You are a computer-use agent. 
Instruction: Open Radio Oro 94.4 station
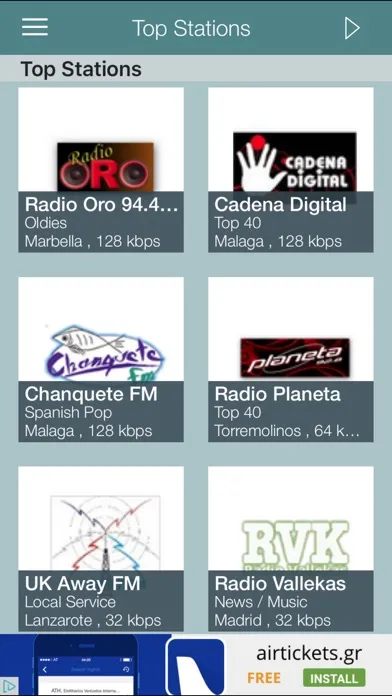click(x=101, y=170)
